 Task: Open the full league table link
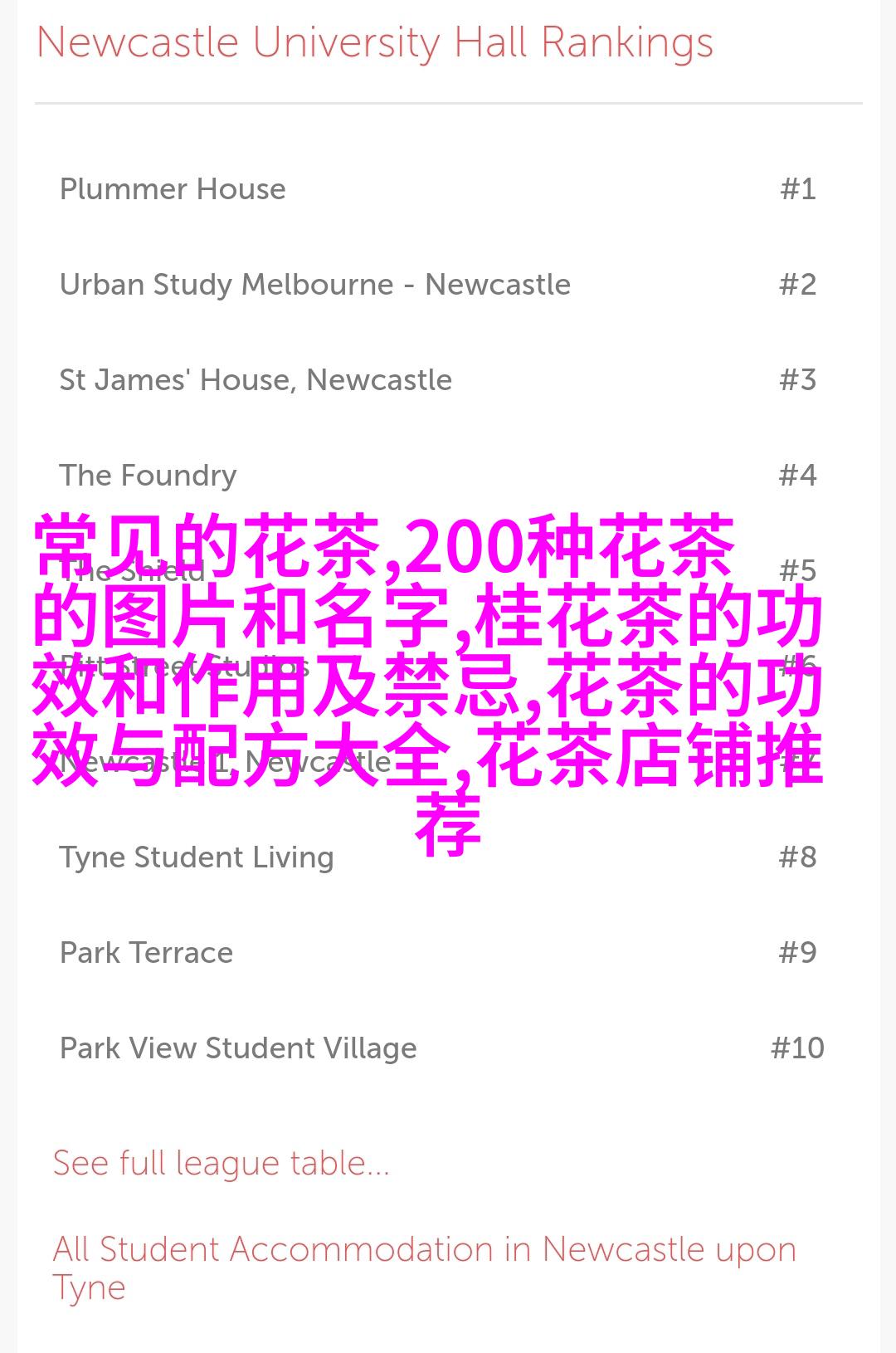pyautogui.click(x=221, y=1164)
